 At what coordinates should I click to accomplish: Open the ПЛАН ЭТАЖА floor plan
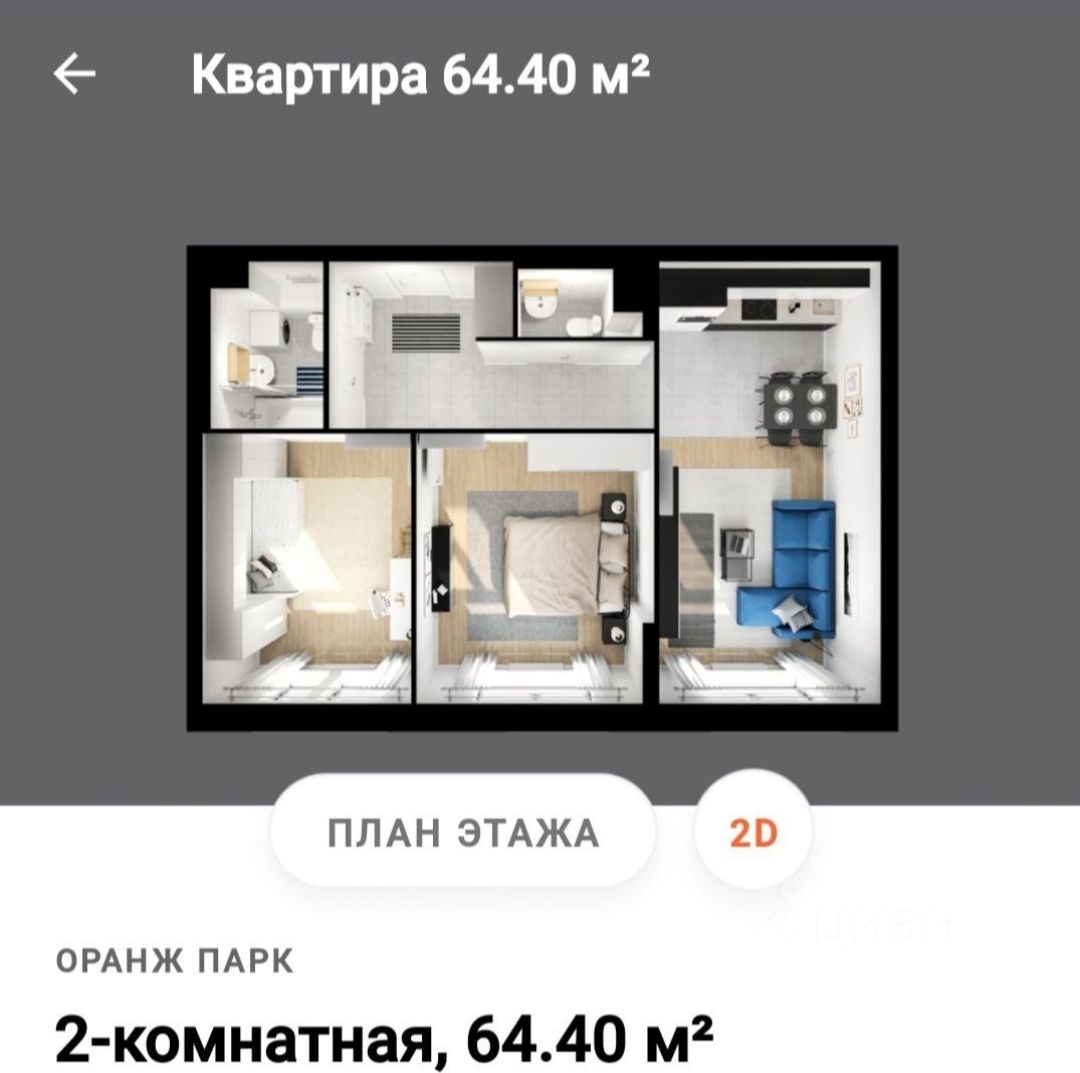click(463, 832)
